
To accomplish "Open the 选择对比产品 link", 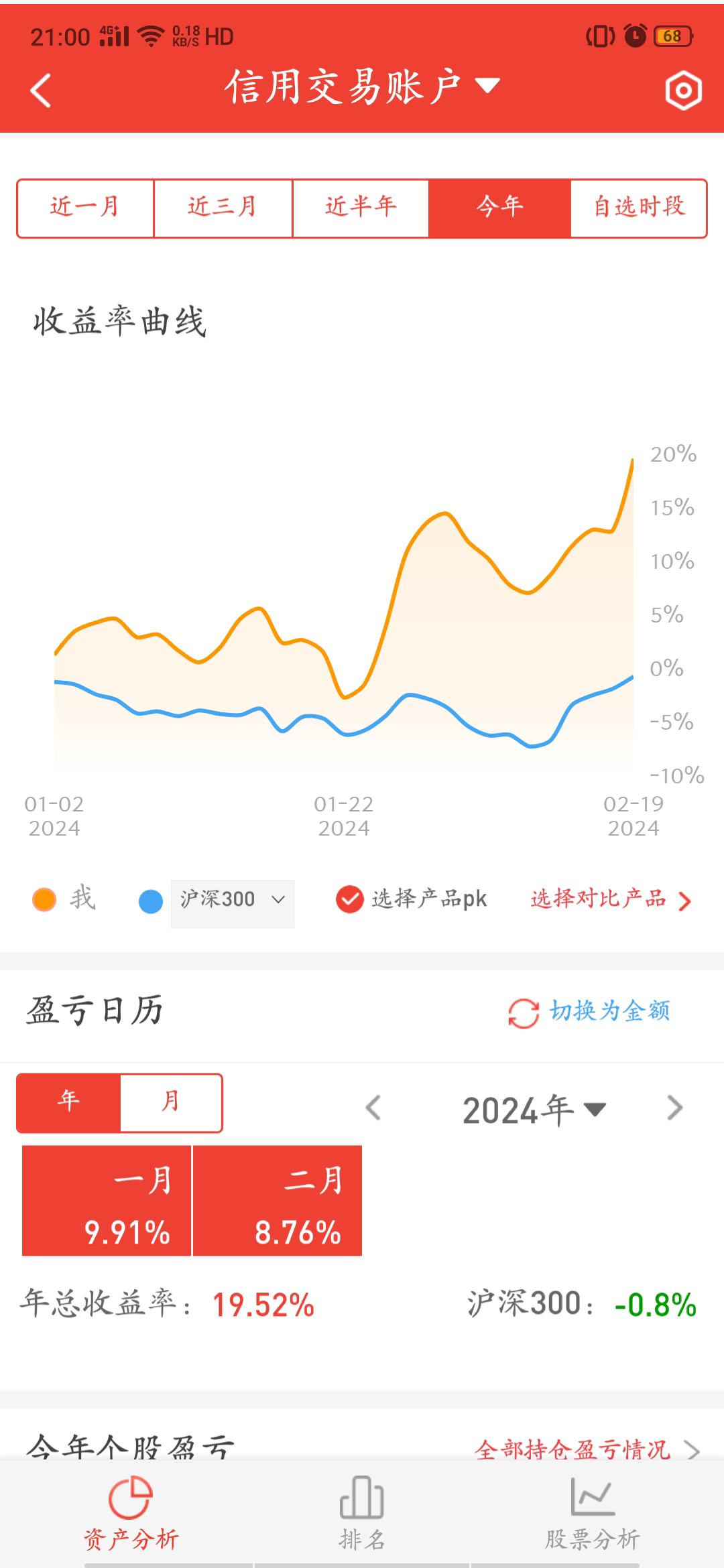I will [611, 899].
